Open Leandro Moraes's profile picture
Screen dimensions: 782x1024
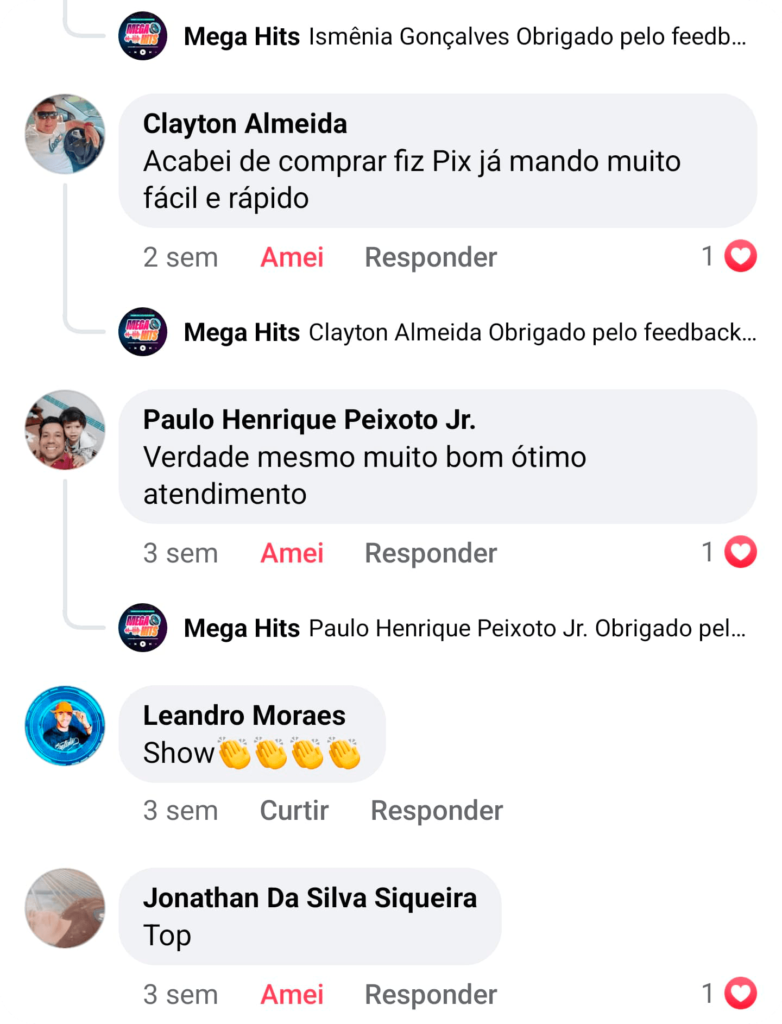coord(65,726)
